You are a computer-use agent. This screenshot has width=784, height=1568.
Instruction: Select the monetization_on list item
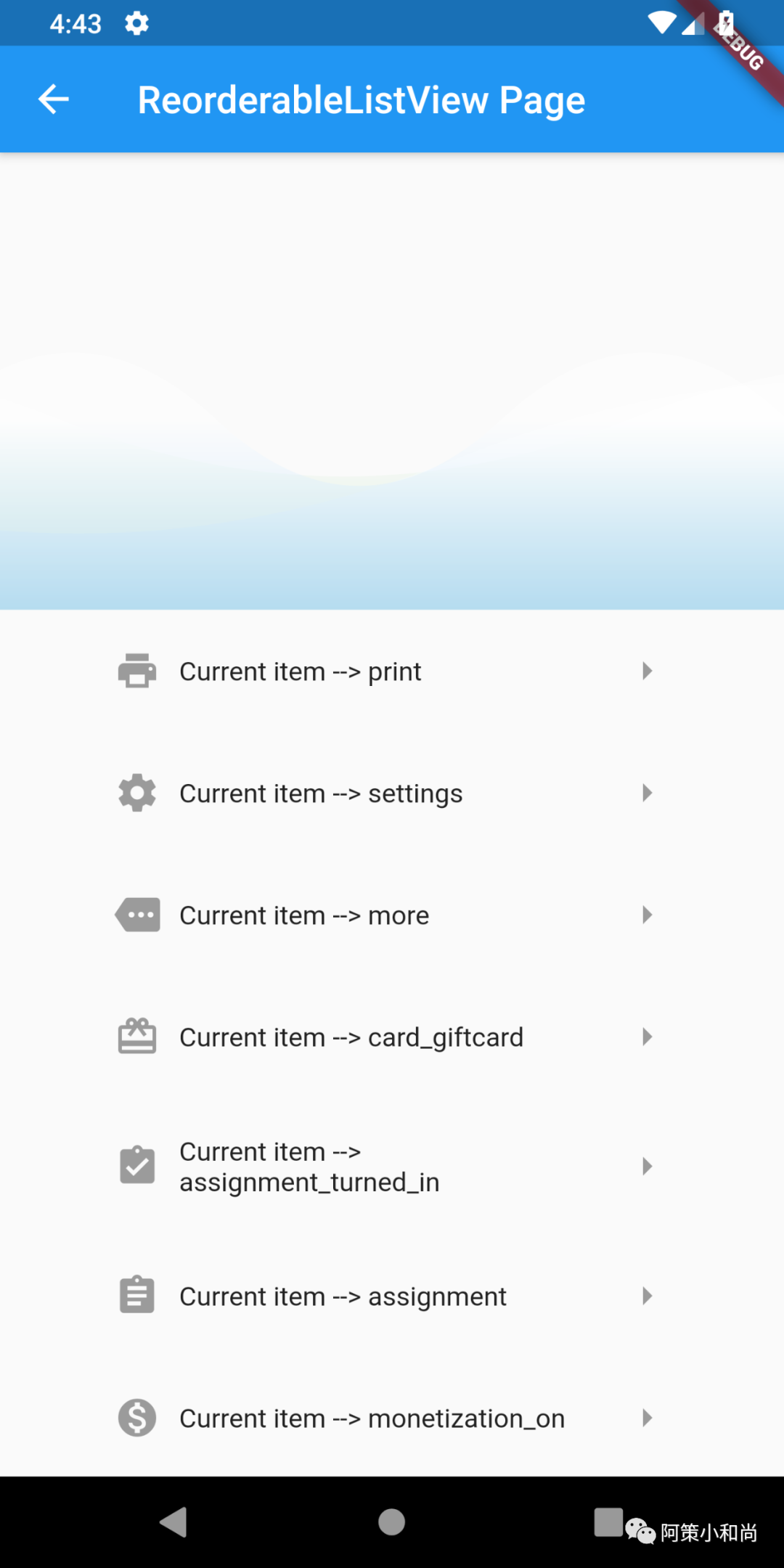click(x=385, y=1418)
